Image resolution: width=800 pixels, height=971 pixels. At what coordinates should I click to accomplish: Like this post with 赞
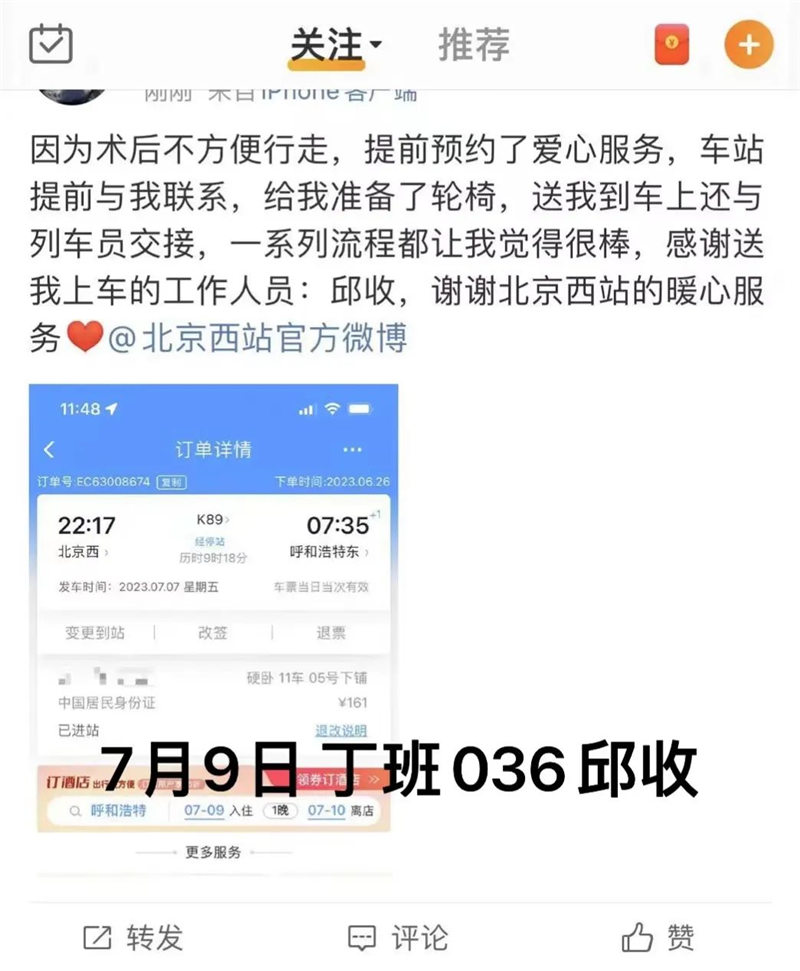pos(658,937)
